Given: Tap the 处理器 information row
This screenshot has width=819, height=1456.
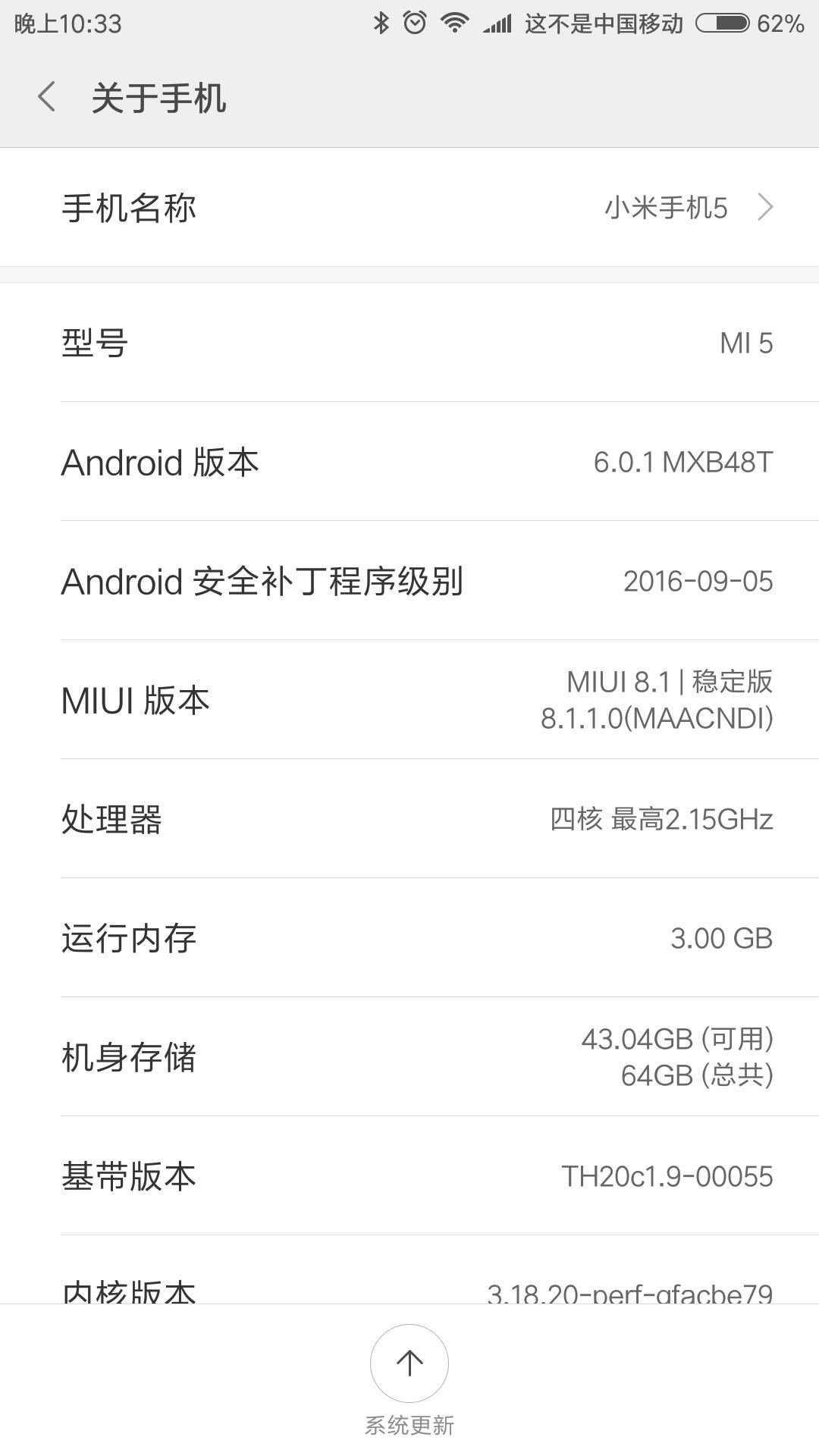Looking at the screenshot, I should click(409, 819).
